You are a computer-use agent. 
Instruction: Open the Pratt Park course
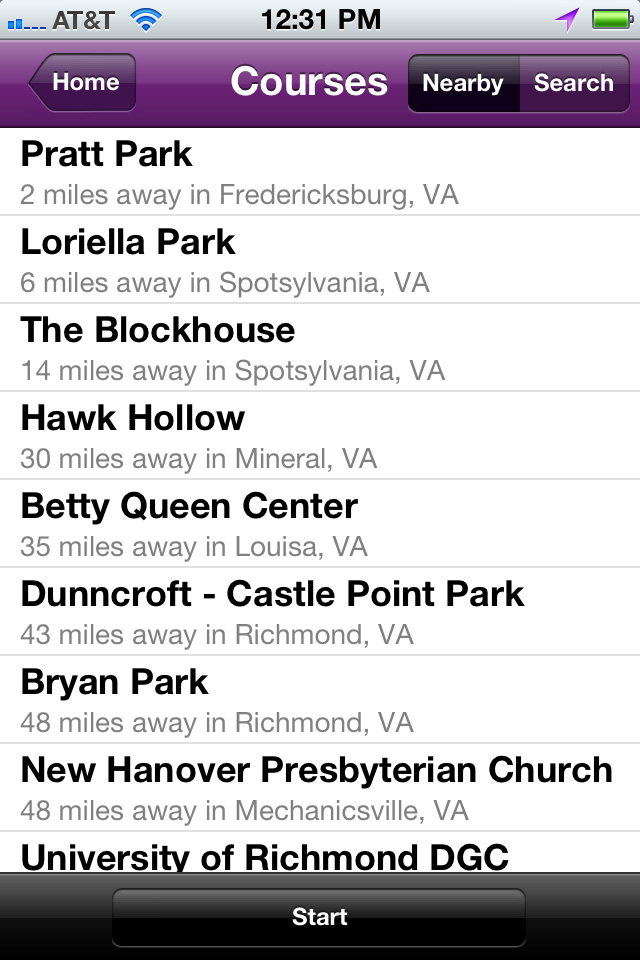tap(320, 172)
